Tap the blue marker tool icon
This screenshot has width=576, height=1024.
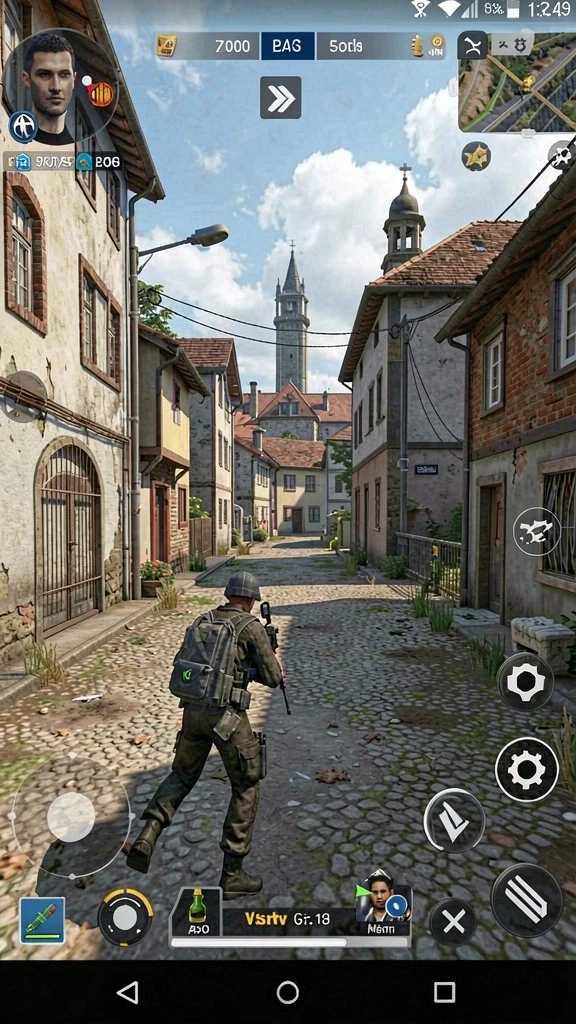[x=42, y=920]
